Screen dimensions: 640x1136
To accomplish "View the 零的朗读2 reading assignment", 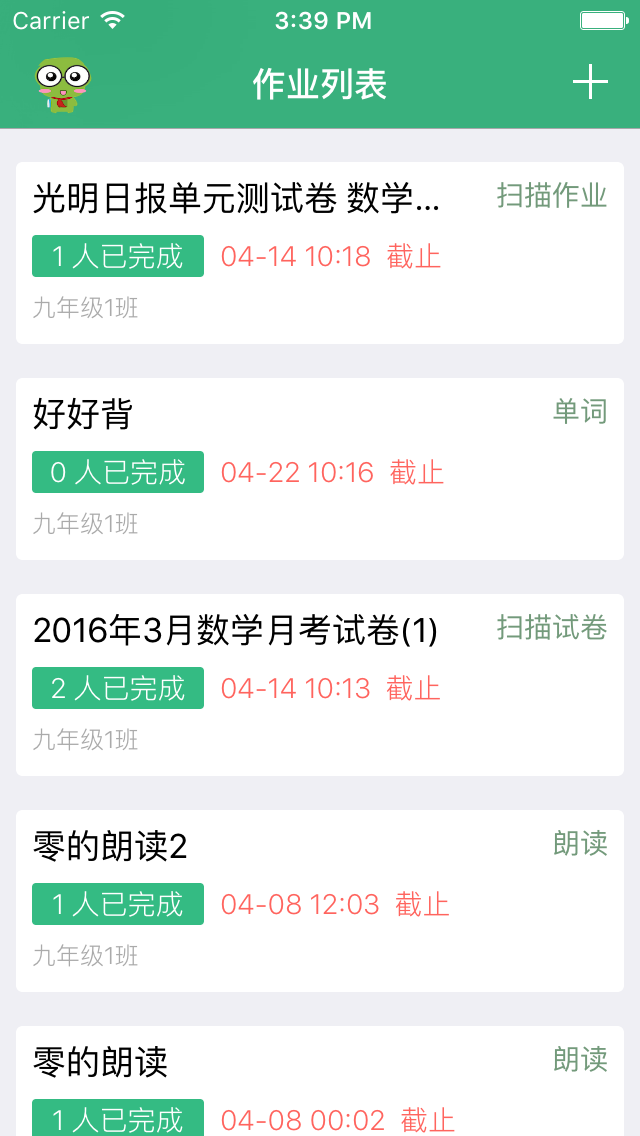I will pos(320,901).
